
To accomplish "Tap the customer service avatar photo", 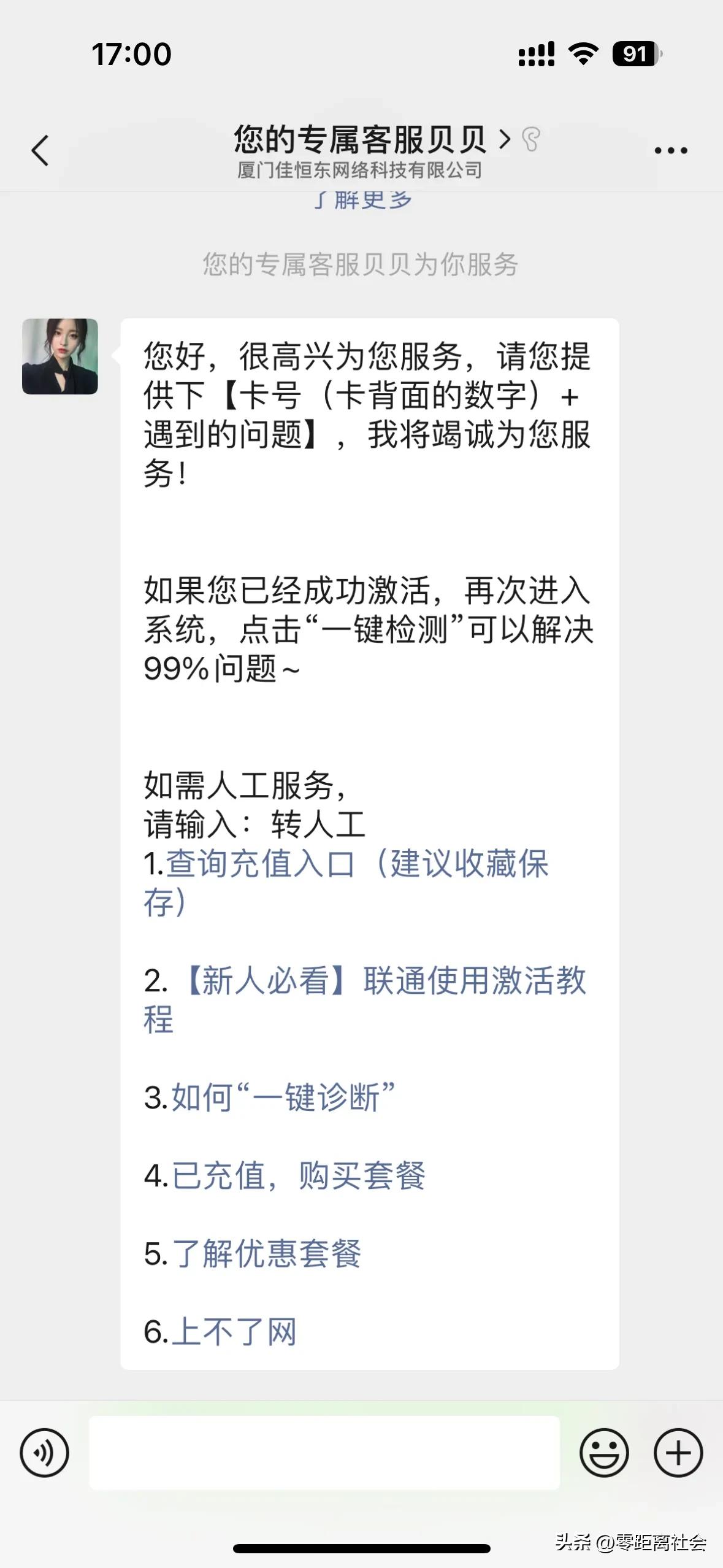I will coord(59,356).
